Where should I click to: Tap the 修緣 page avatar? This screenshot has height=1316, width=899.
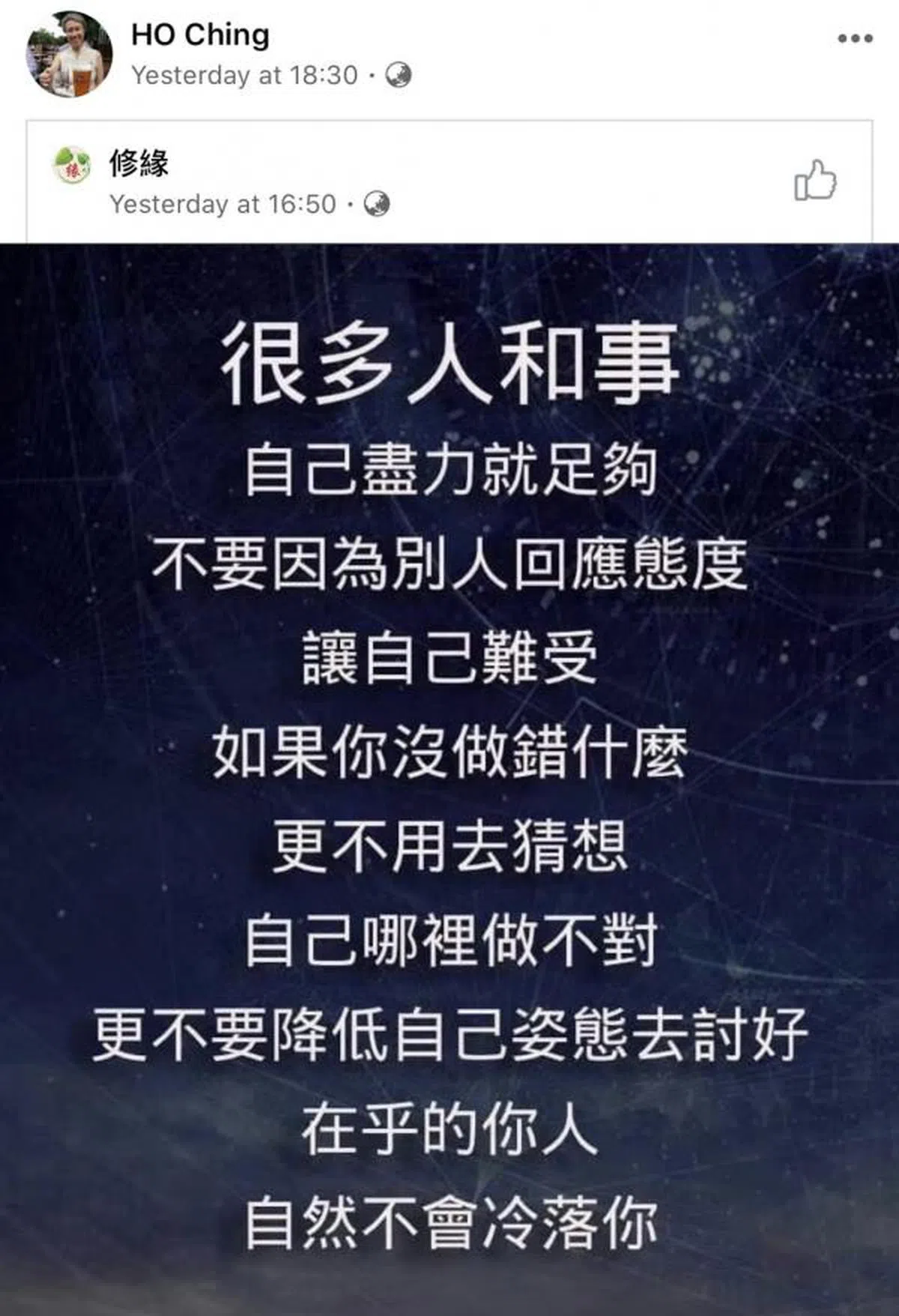click(x=73, y=164)
